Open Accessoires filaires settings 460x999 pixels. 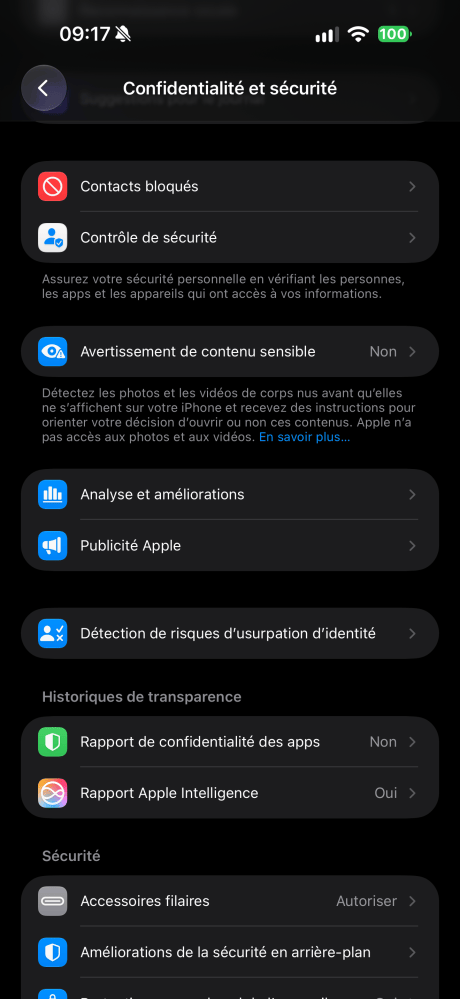click(230, 902)
